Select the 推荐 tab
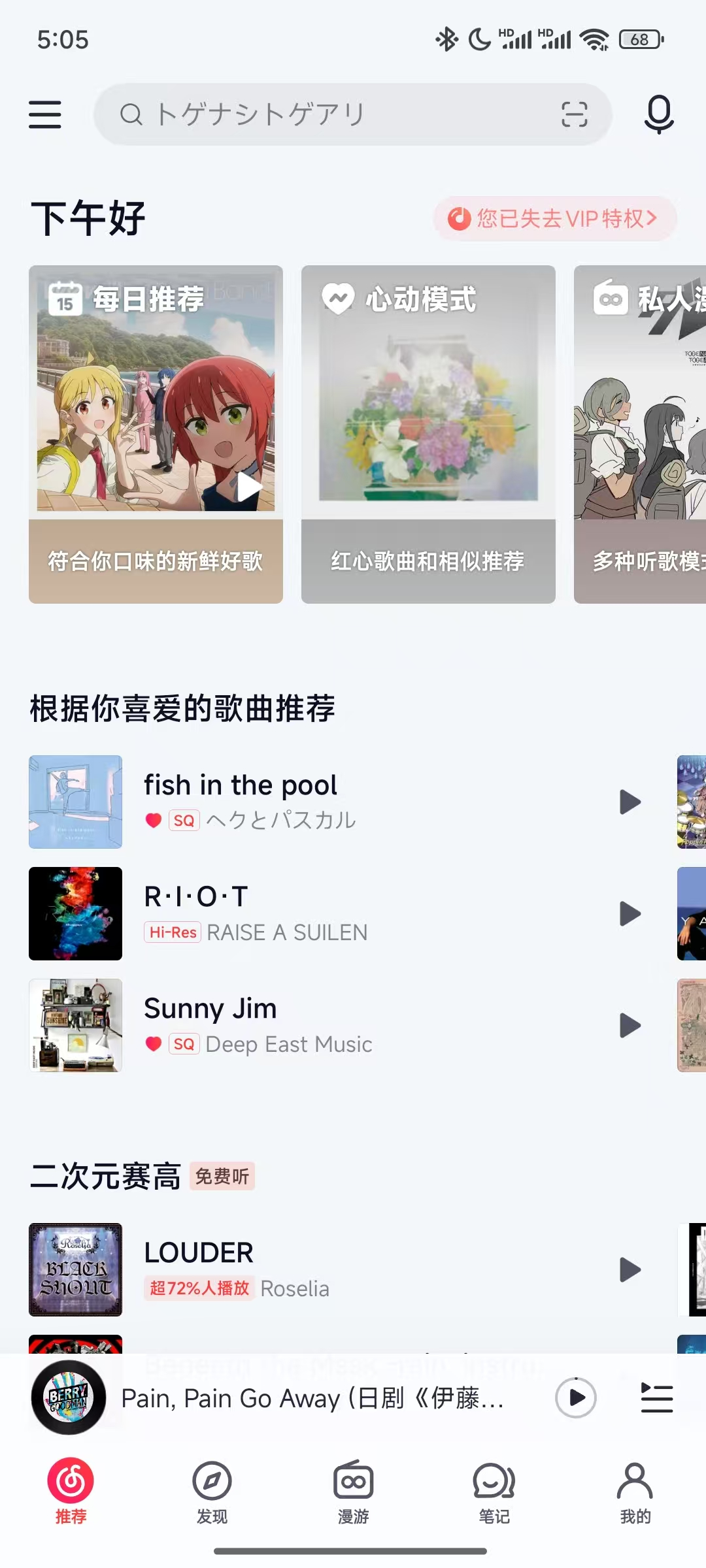 [71, 1493]
